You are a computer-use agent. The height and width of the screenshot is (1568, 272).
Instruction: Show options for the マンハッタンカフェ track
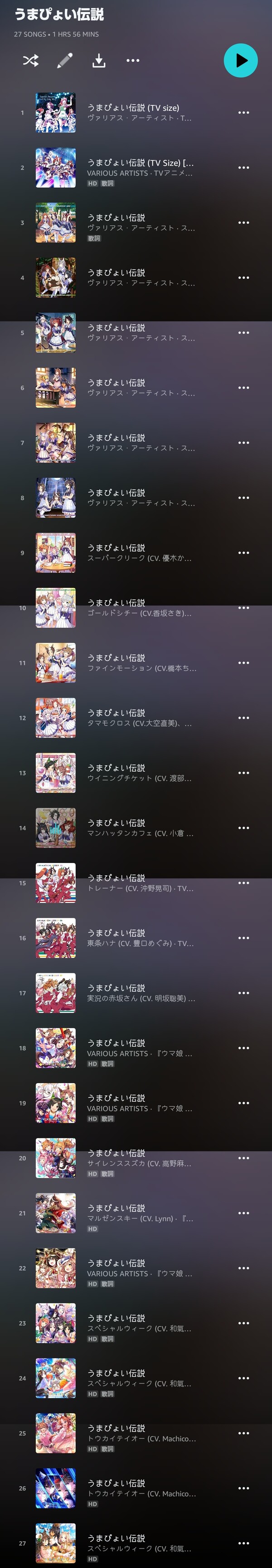tap(243, 828)
